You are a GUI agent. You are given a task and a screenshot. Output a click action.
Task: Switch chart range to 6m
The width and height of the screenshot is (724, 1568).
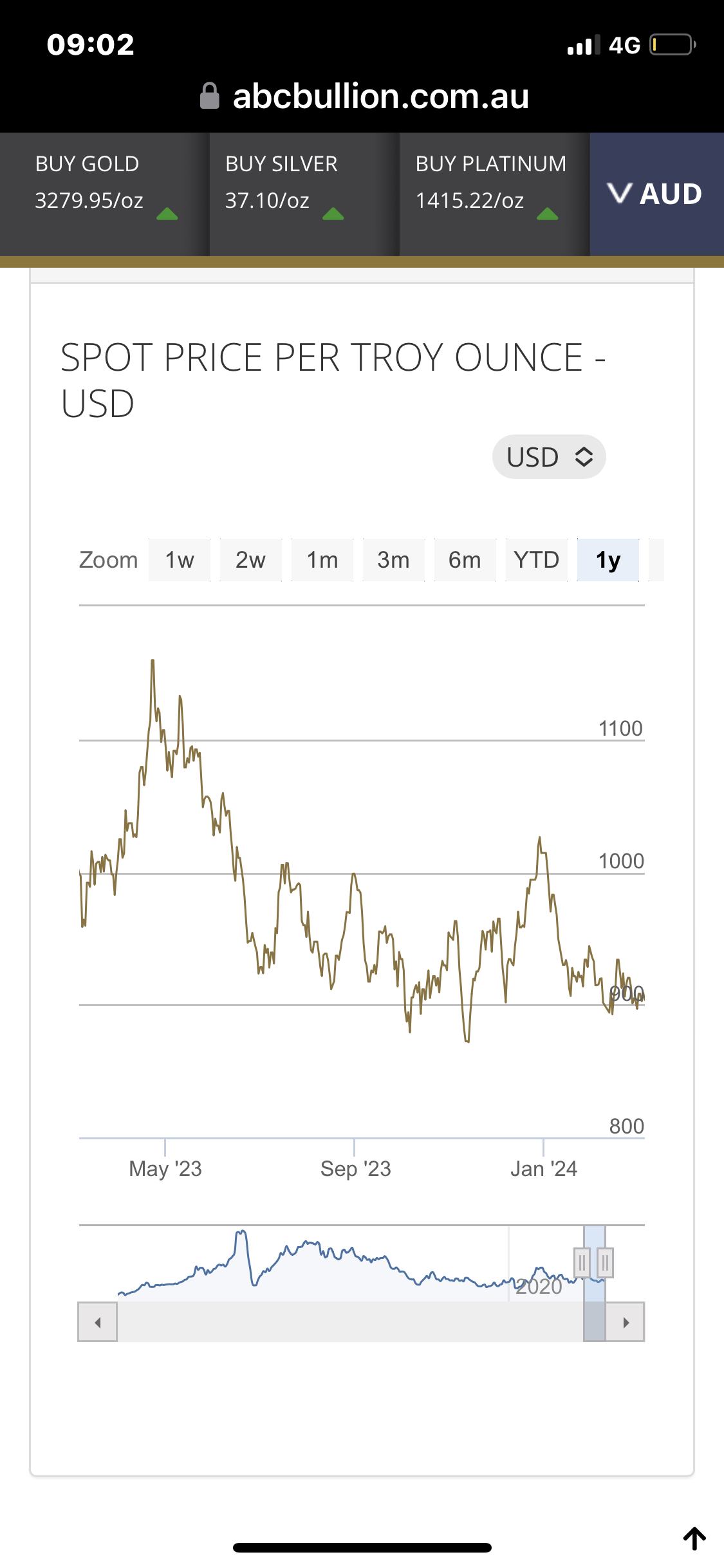point(465,560)
